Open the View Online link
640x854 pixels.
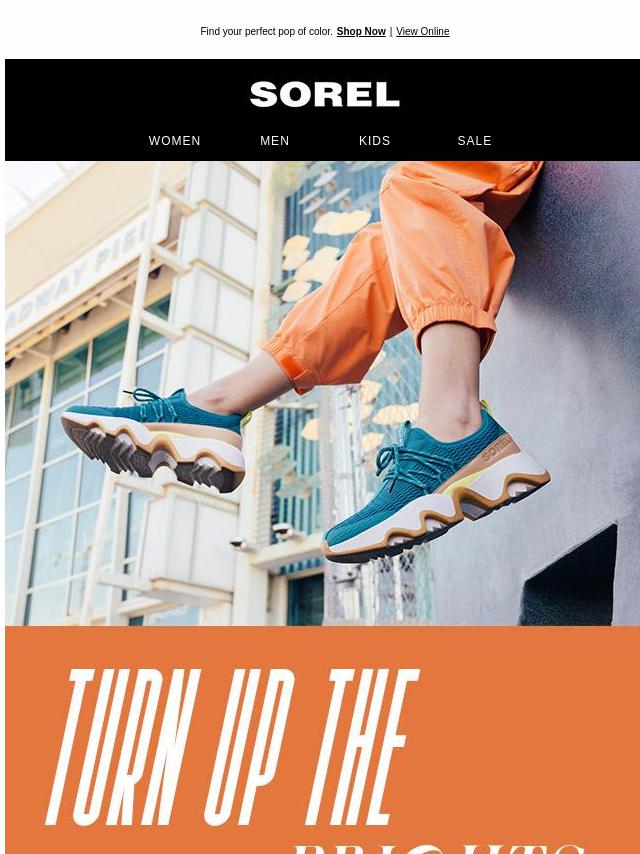(x=422, y=32)
